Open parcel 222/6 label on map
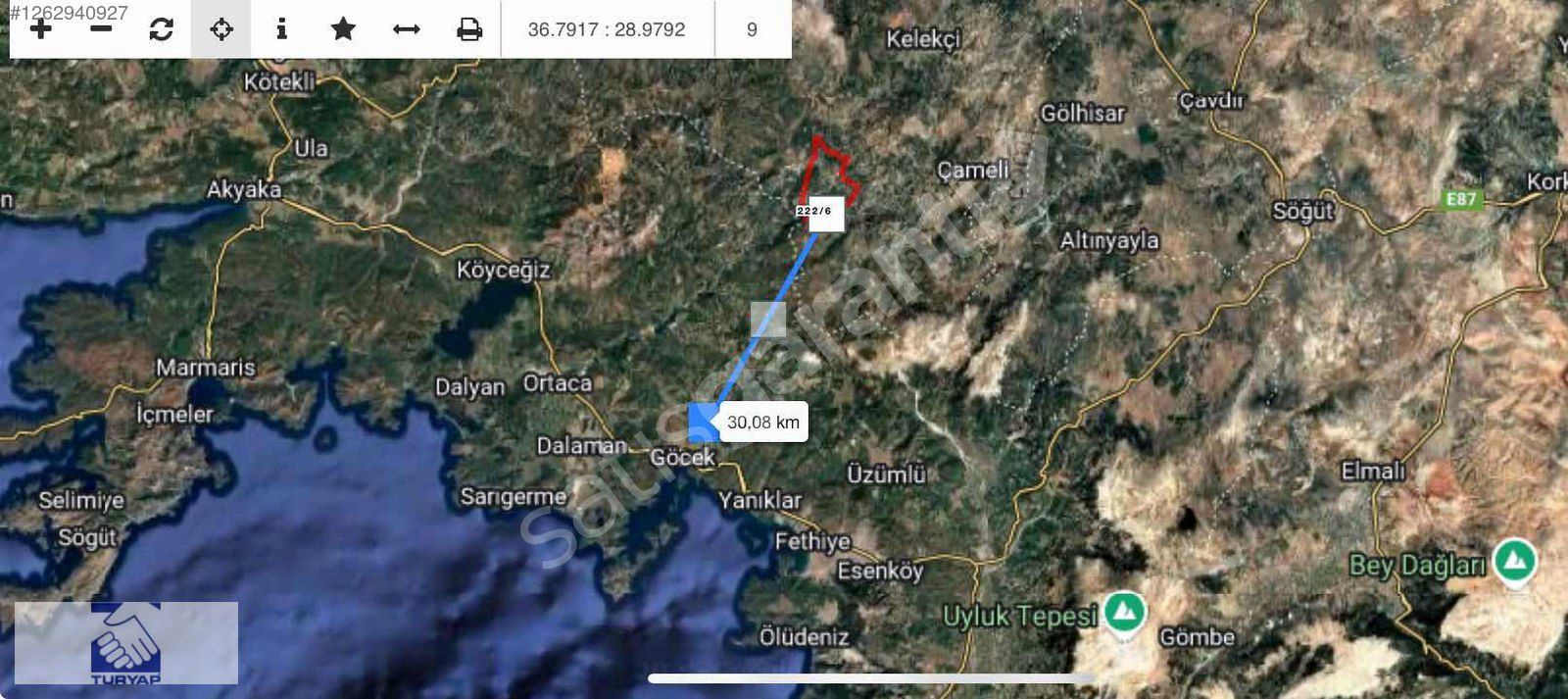The height and width of the screenshot is (699, 1568). (x=815, y=212)
